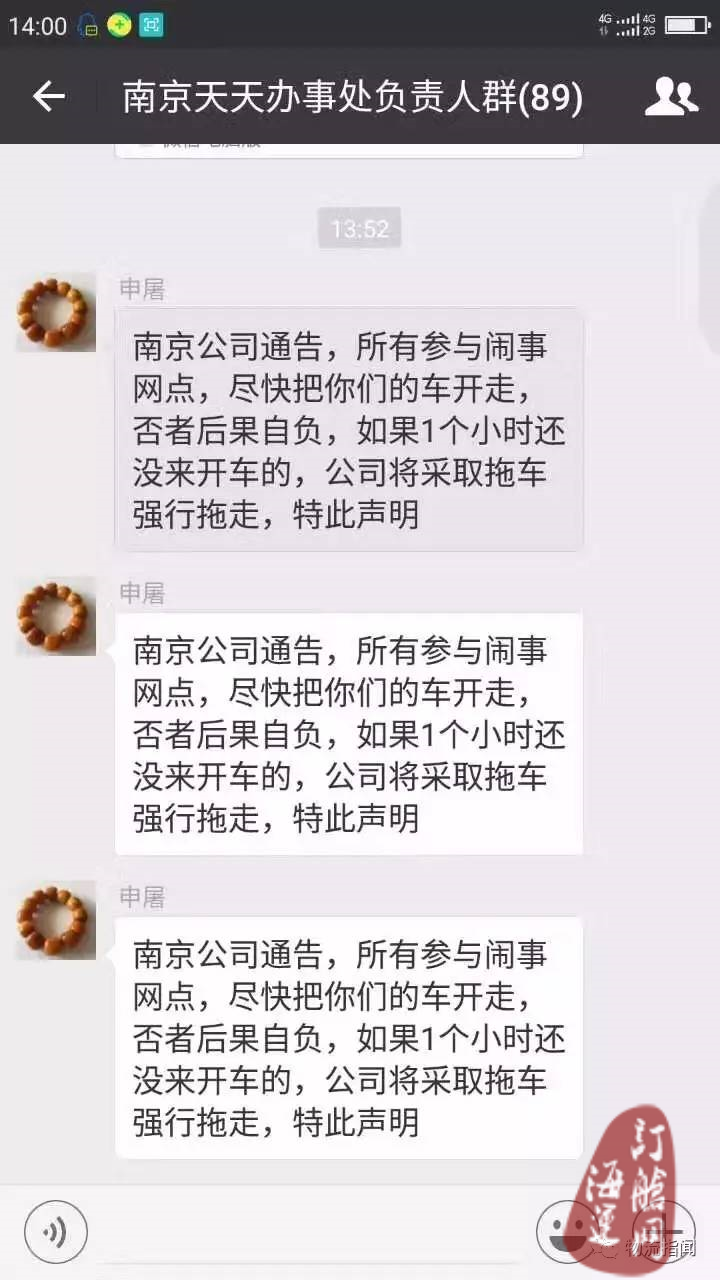
Task: Go back from the group chat
Action: pos(48,97)
